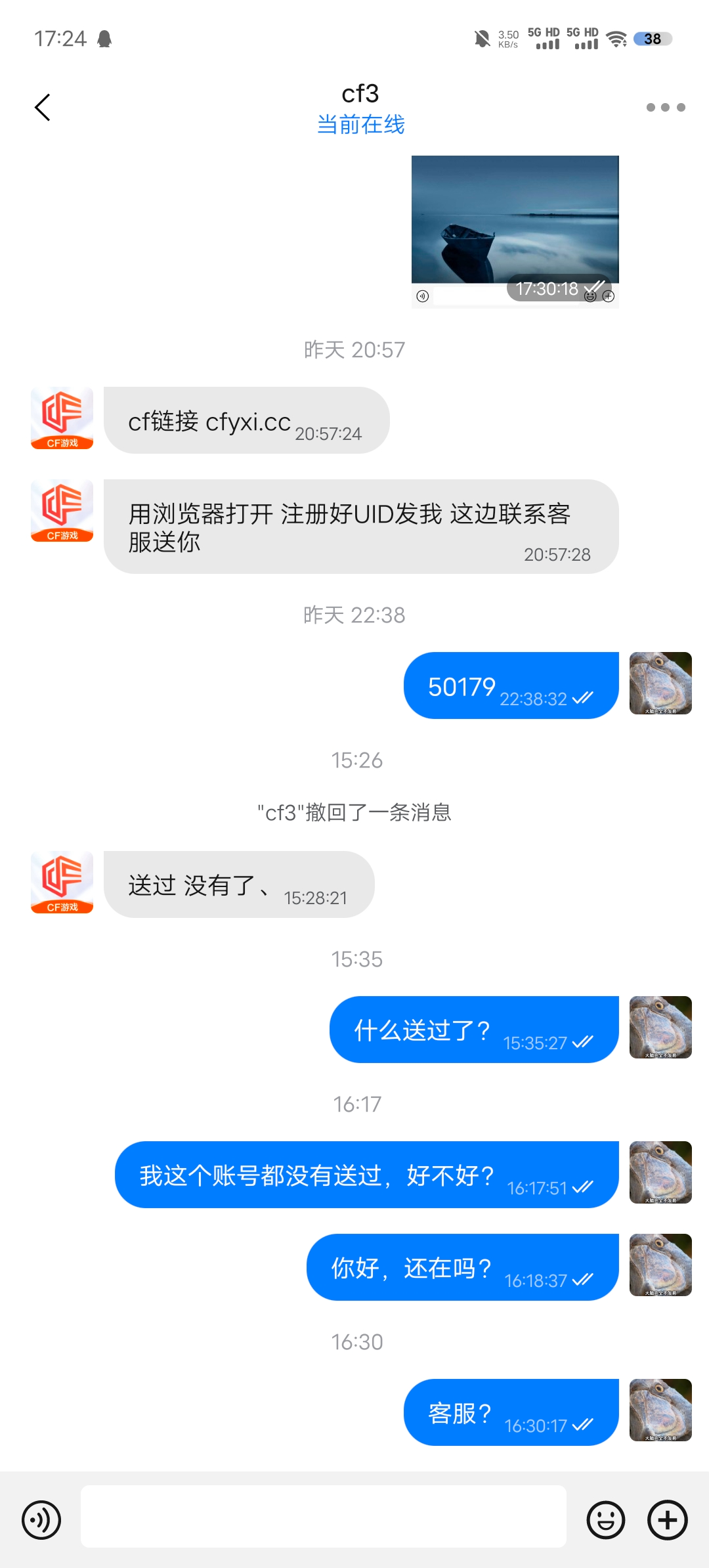Open the three-dot chat options menu
709x1568 pixels.
(665, 108)
